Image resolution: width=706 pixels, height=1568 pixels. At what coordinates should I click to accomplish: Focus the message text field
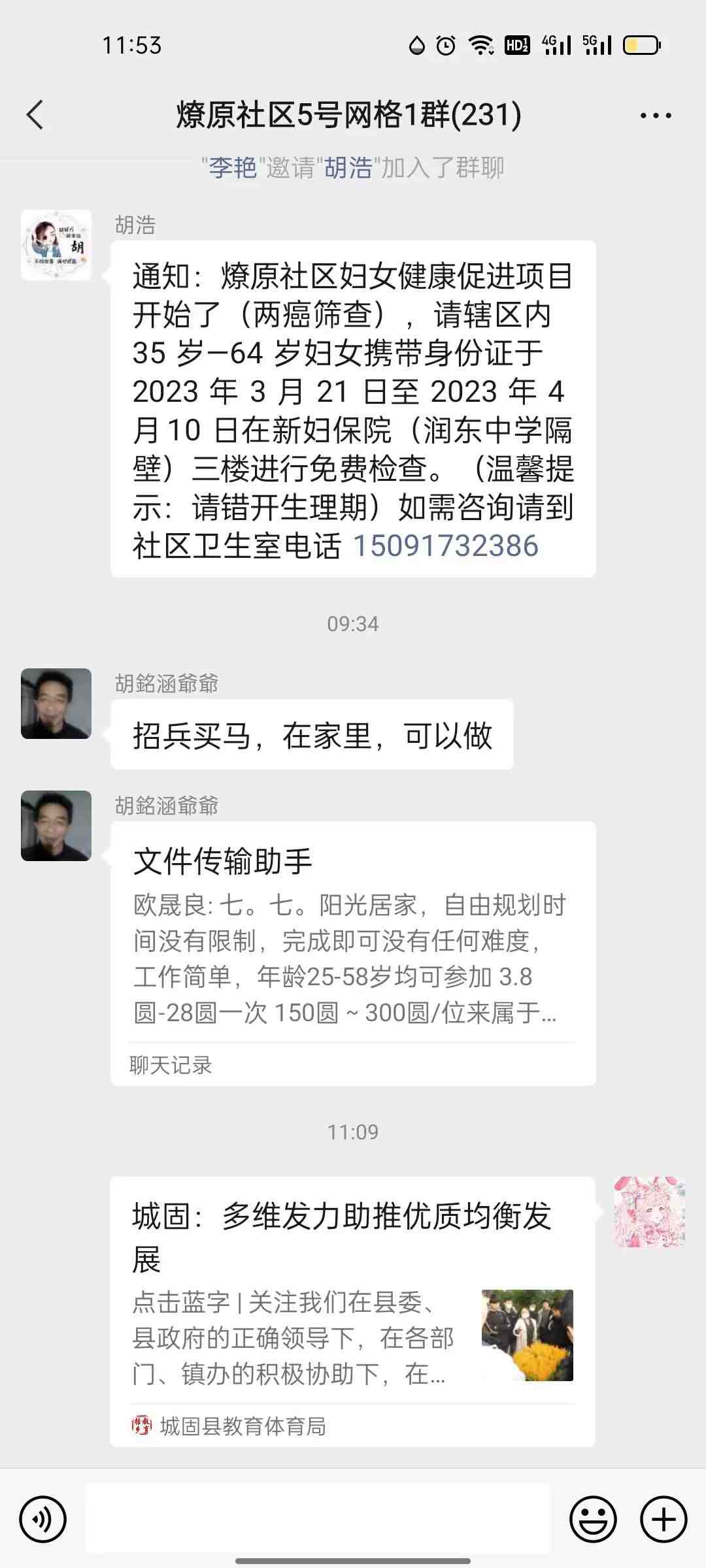tap(318, 1519)
